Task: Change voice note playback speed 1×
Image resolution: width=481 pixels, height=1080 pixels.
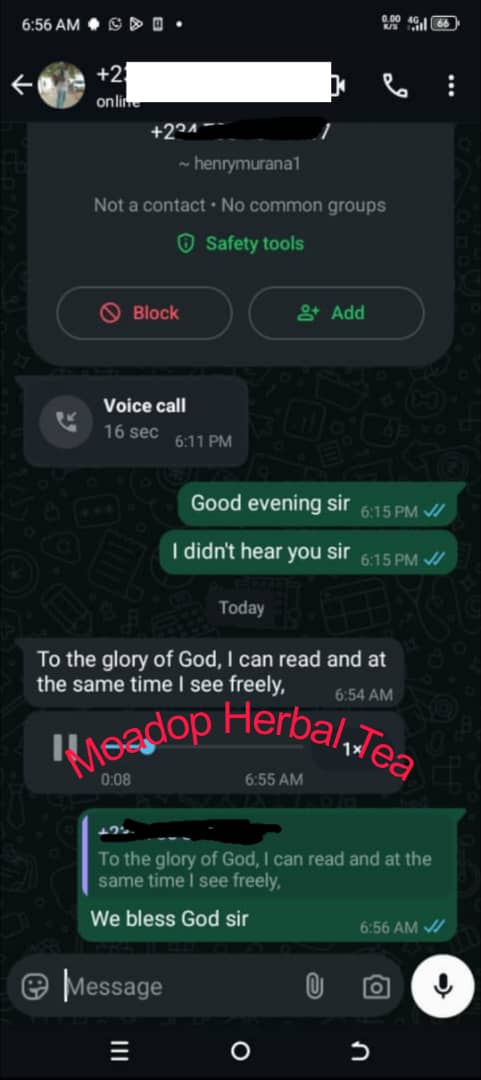Action: (x=352, y=749)
